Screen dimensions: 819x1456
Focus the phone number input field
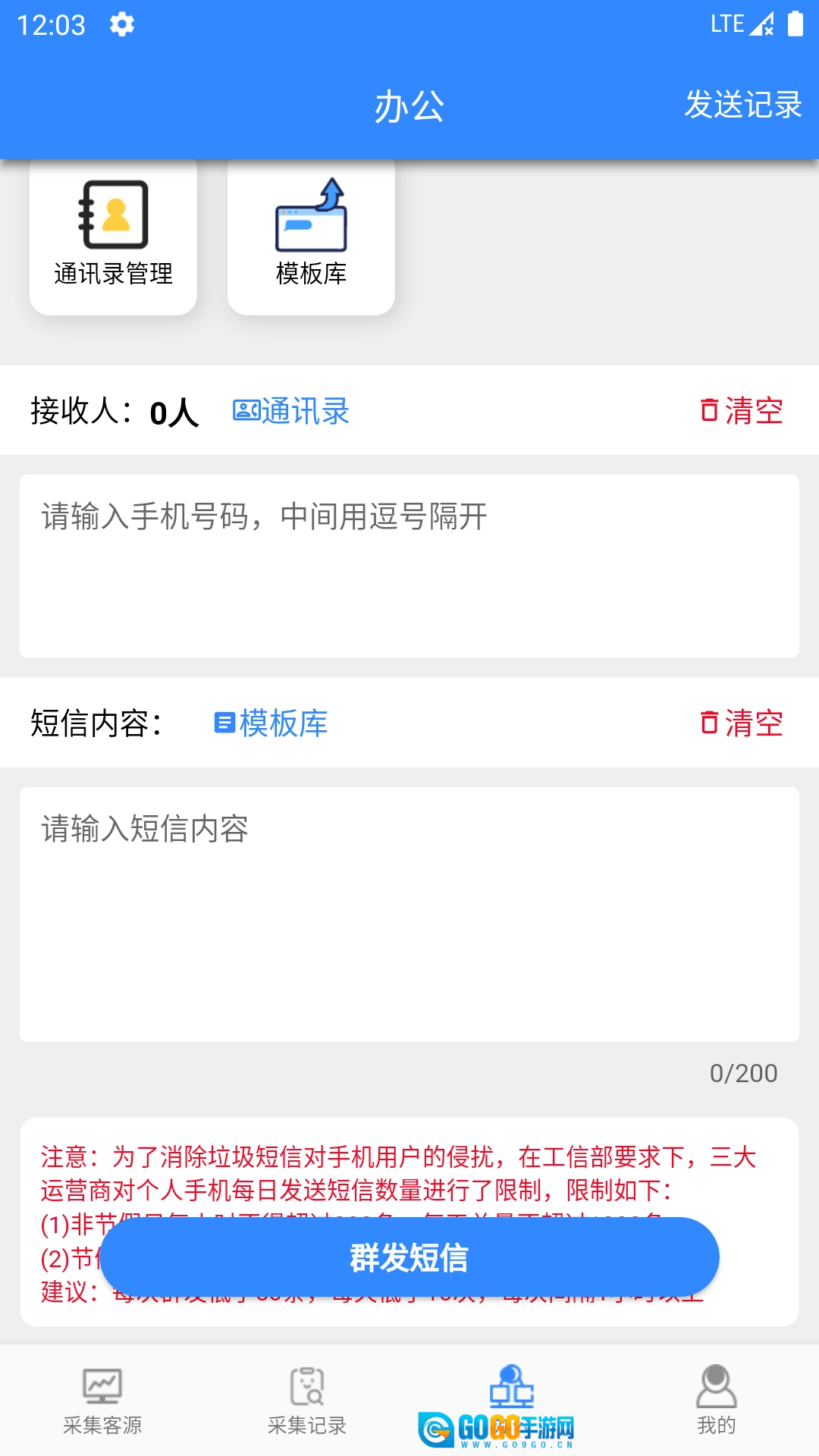tap(409, 566)
